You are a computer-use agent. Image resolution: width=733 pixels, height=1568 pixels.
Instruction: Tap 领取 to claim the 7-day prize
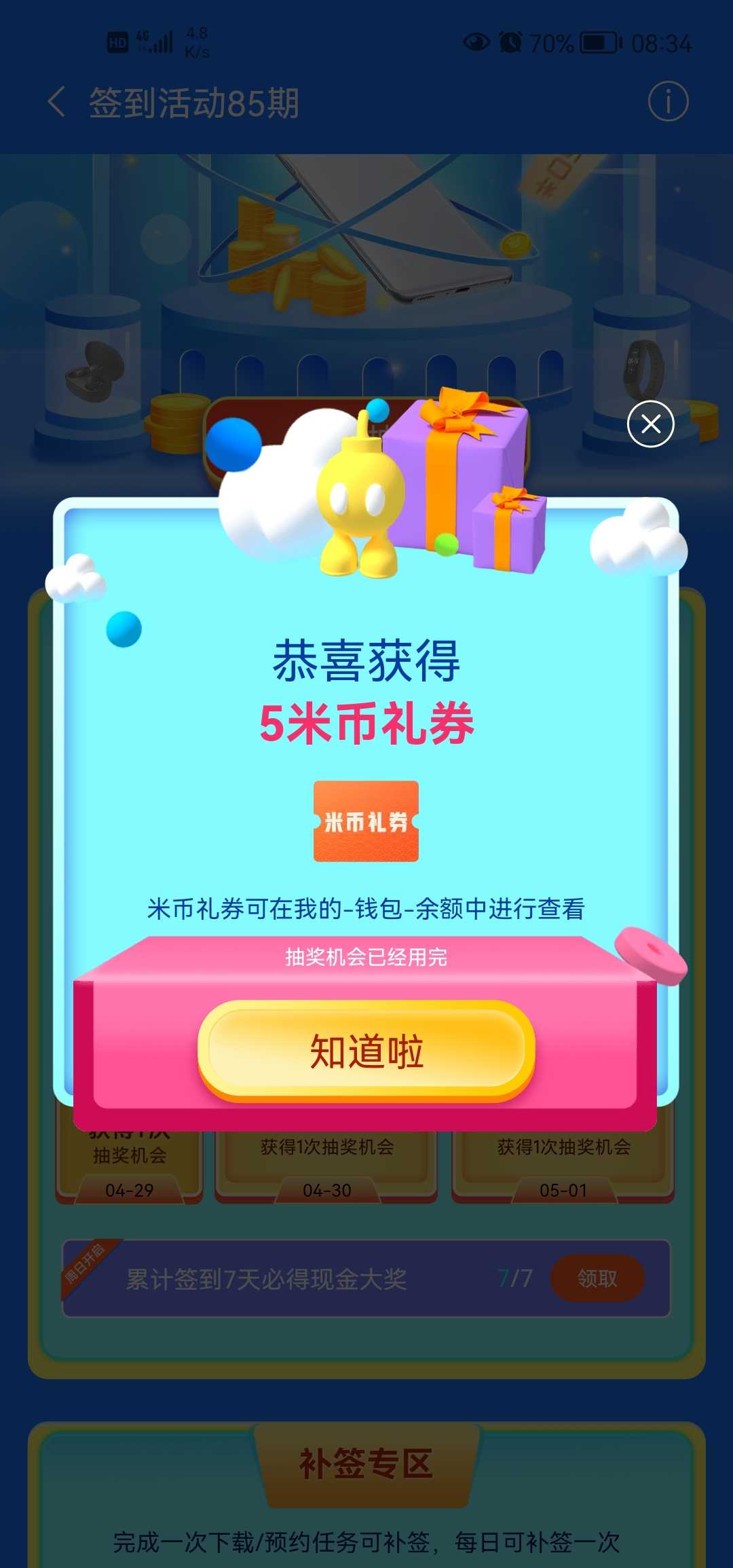click(x=597, y=1279)
